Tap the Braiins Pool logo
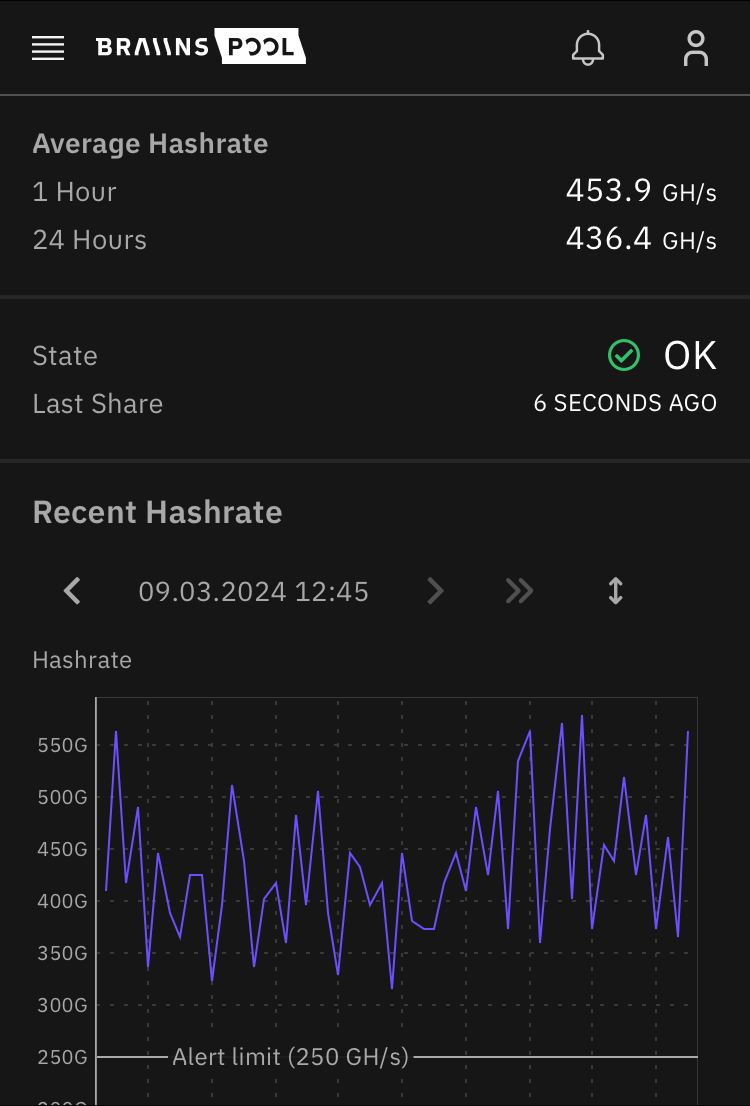 click(x=201, y=47)
